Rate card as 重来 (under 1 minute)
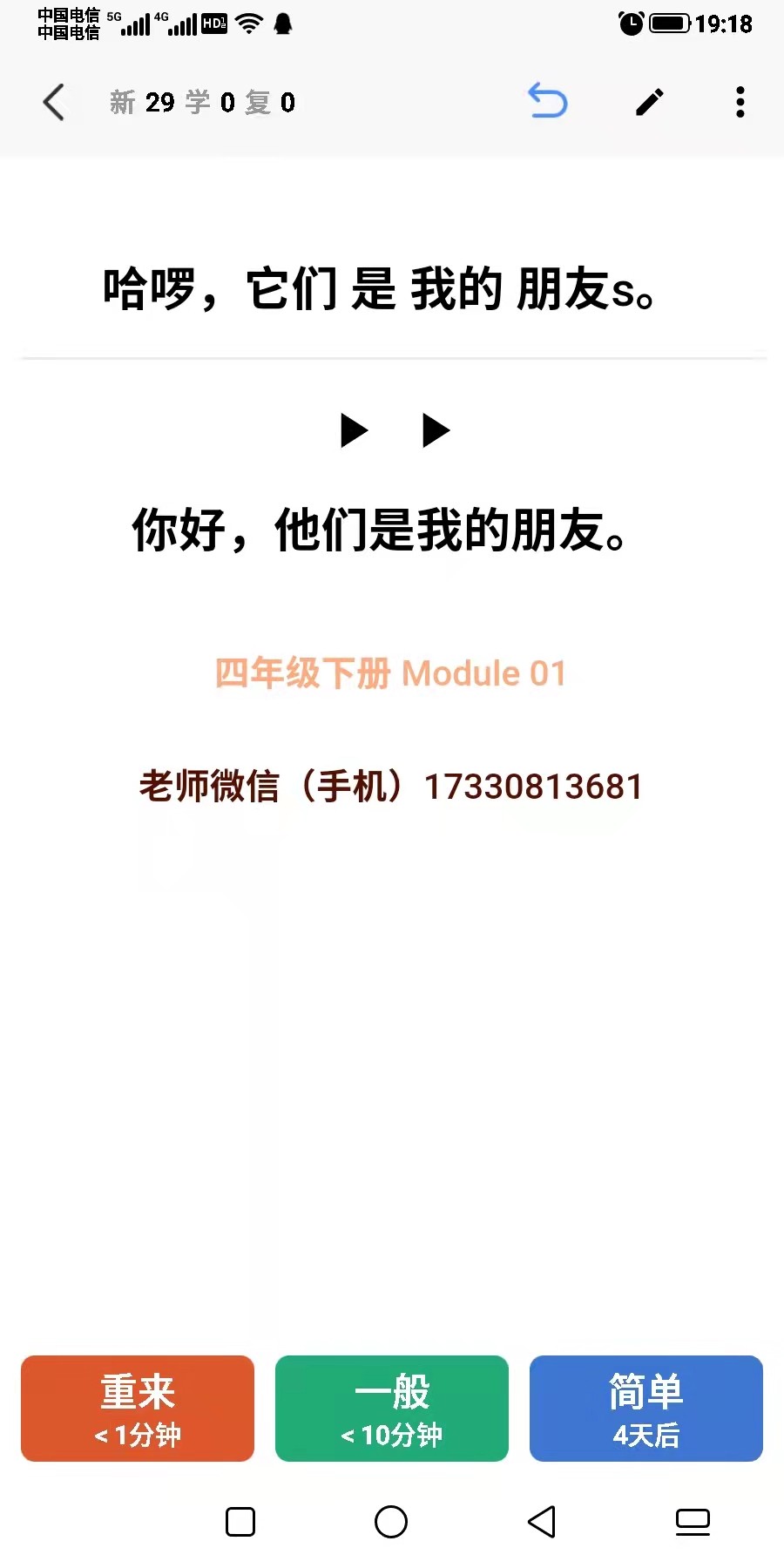 tap(138, 1409)
